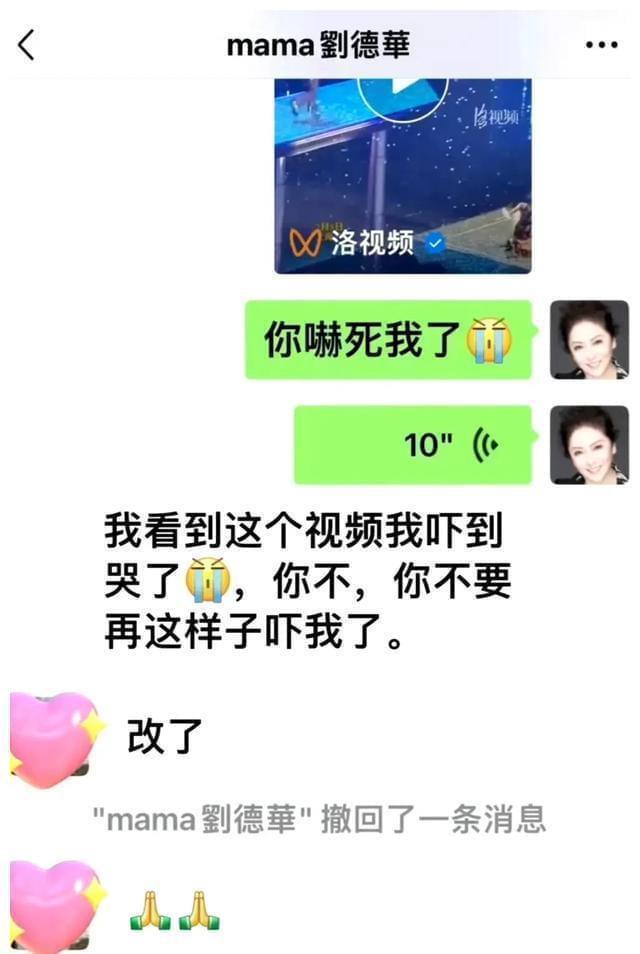Play the 10-second voice message
The image size is (640, 954).
pyautogui.click(x=413, y=445)
